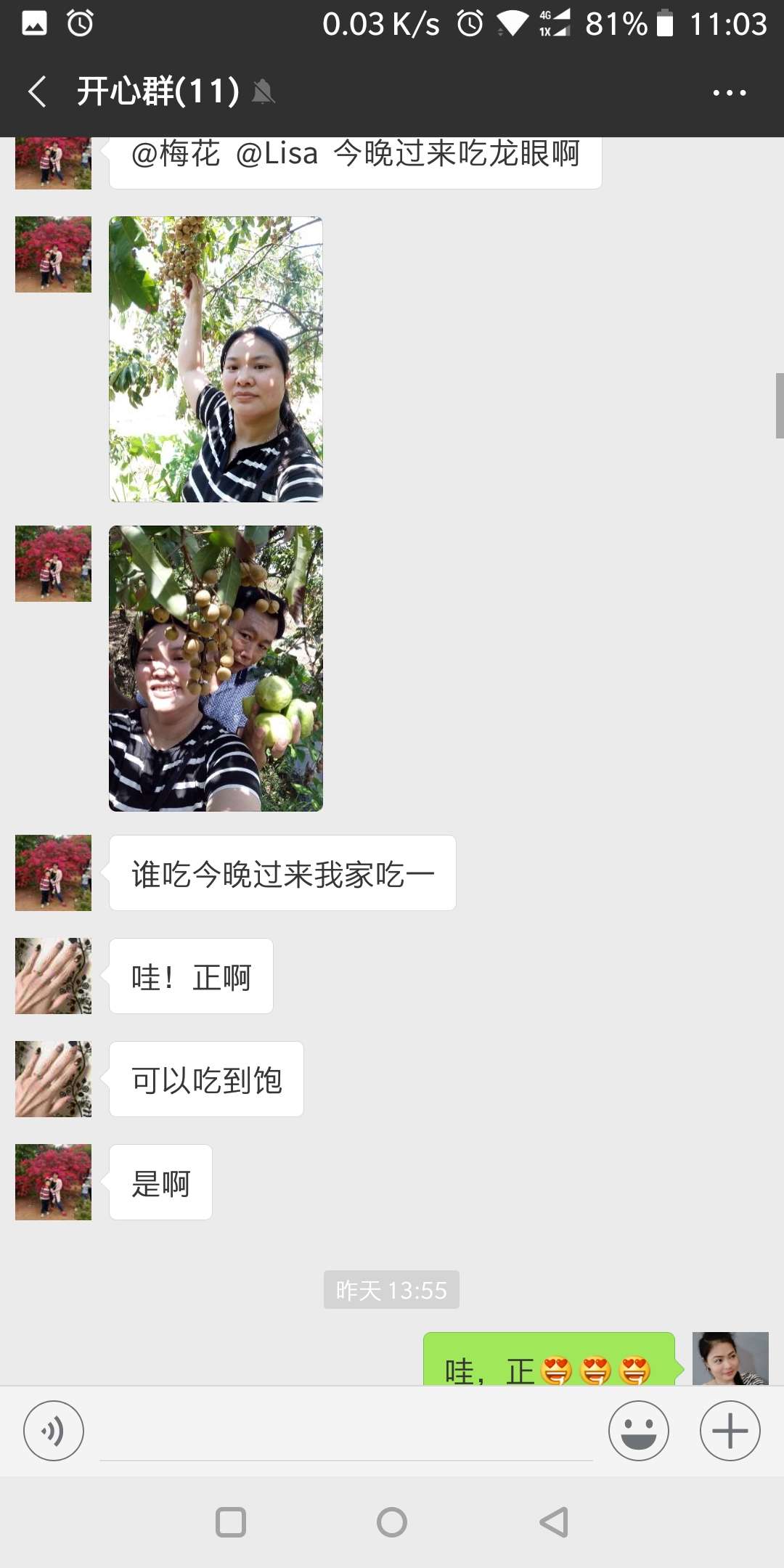This screenshot has height=1568, width=784.
Task: Tap the henna hand avatar
Action: click(52, 976)
